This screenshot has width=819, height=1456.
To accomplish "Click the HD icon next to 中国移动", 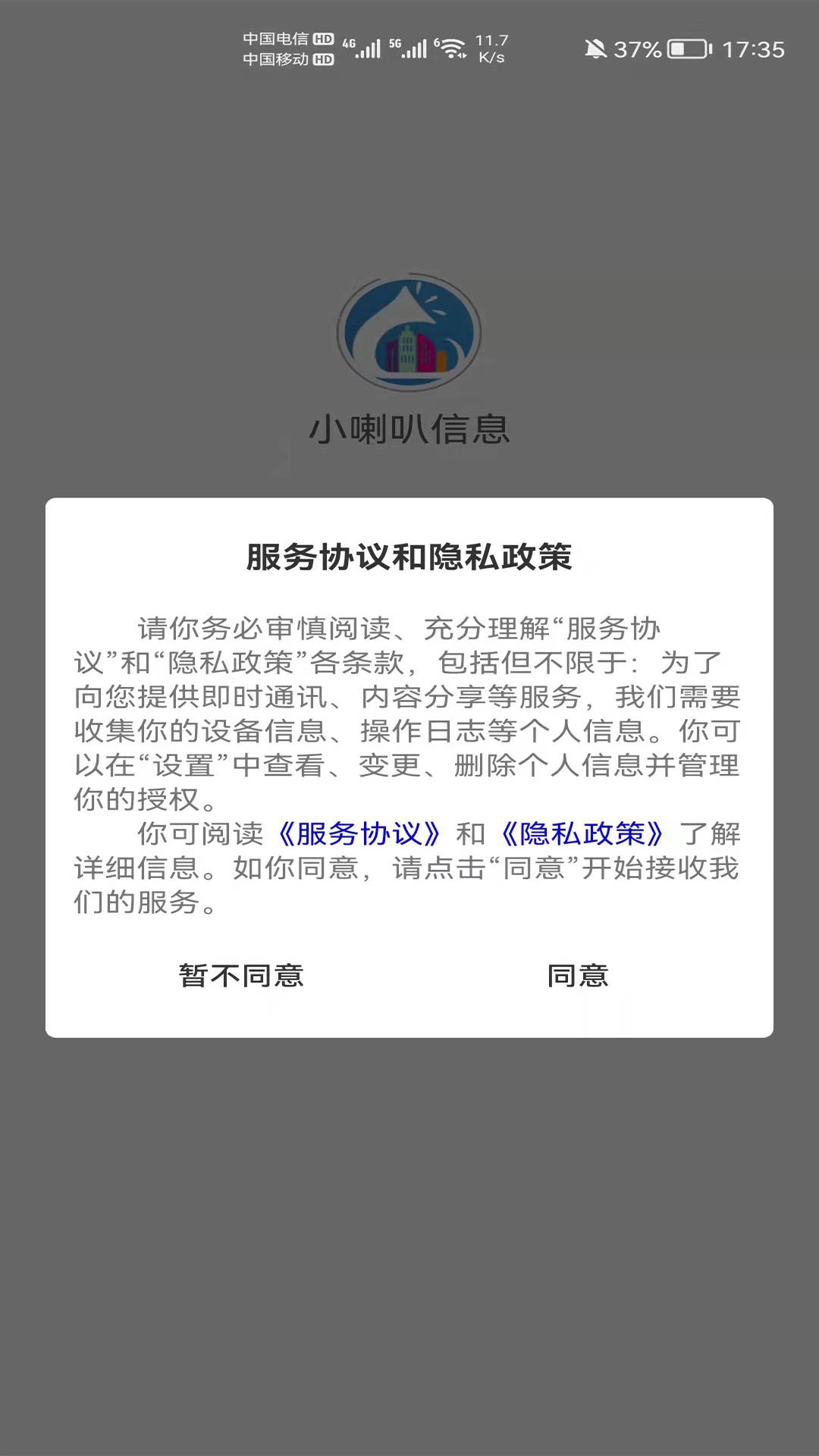I will (x=325, y=59).
